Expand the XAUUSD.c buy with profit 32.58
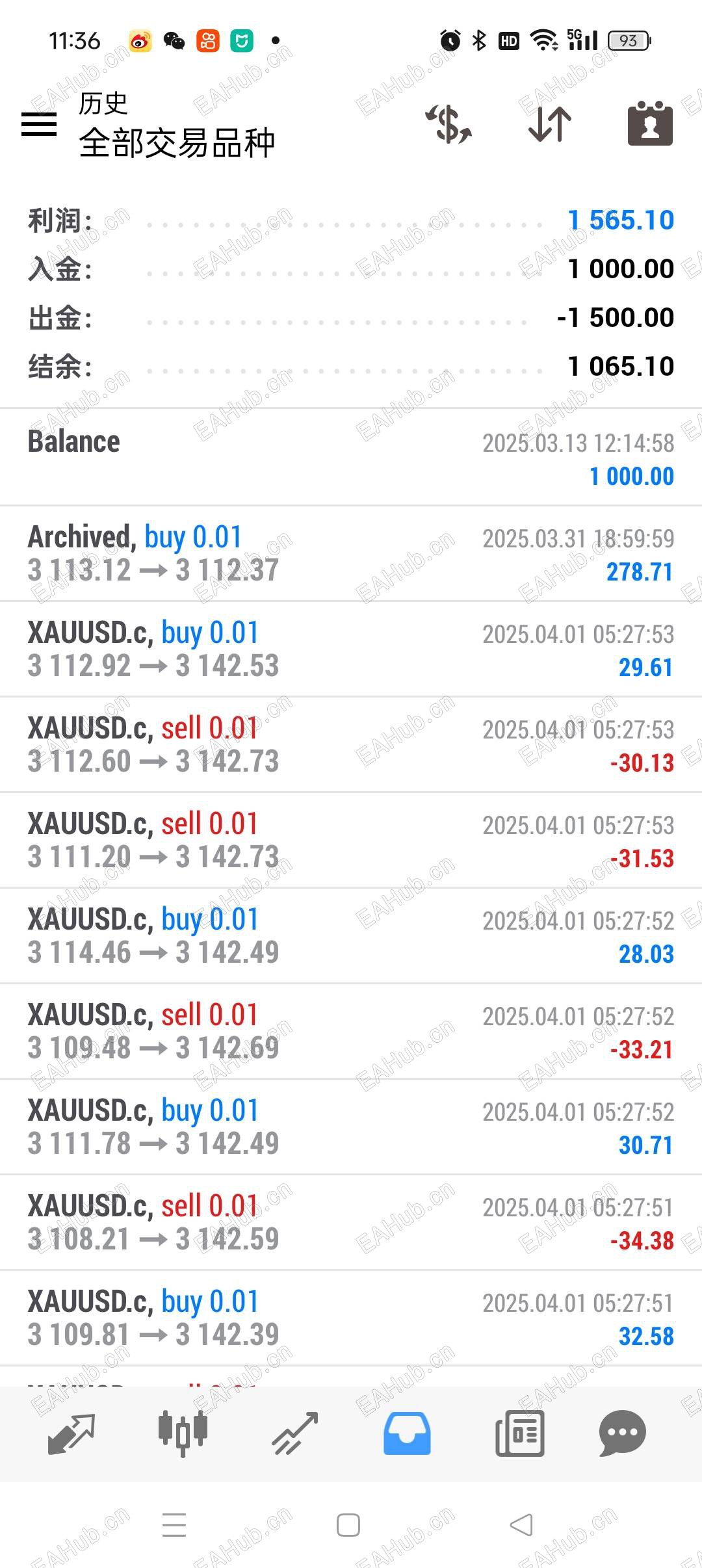 click(x=351, y=1318)
